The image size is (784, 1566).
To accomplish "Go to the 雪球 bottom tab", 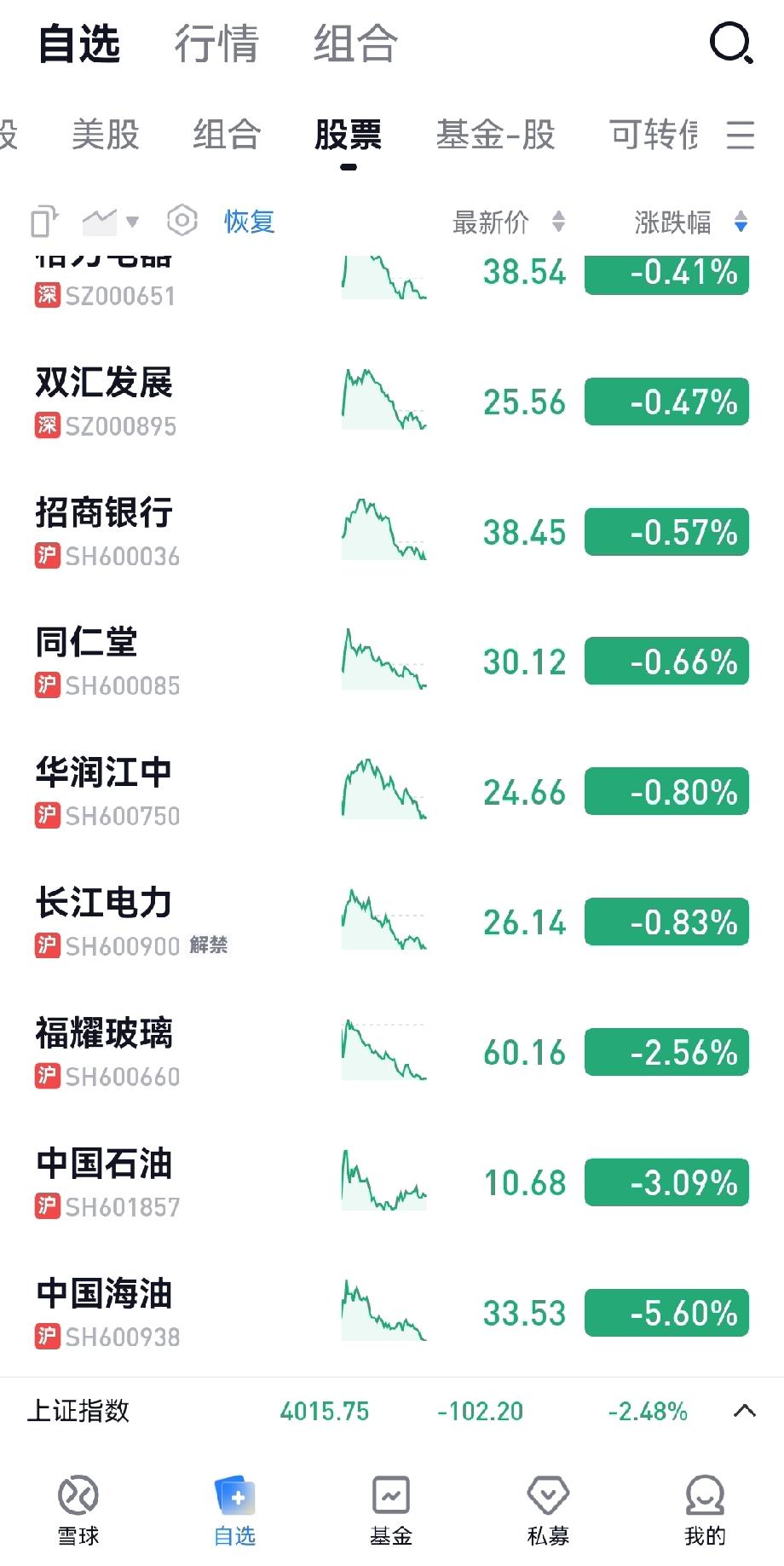I will [x=78, y=1511].
